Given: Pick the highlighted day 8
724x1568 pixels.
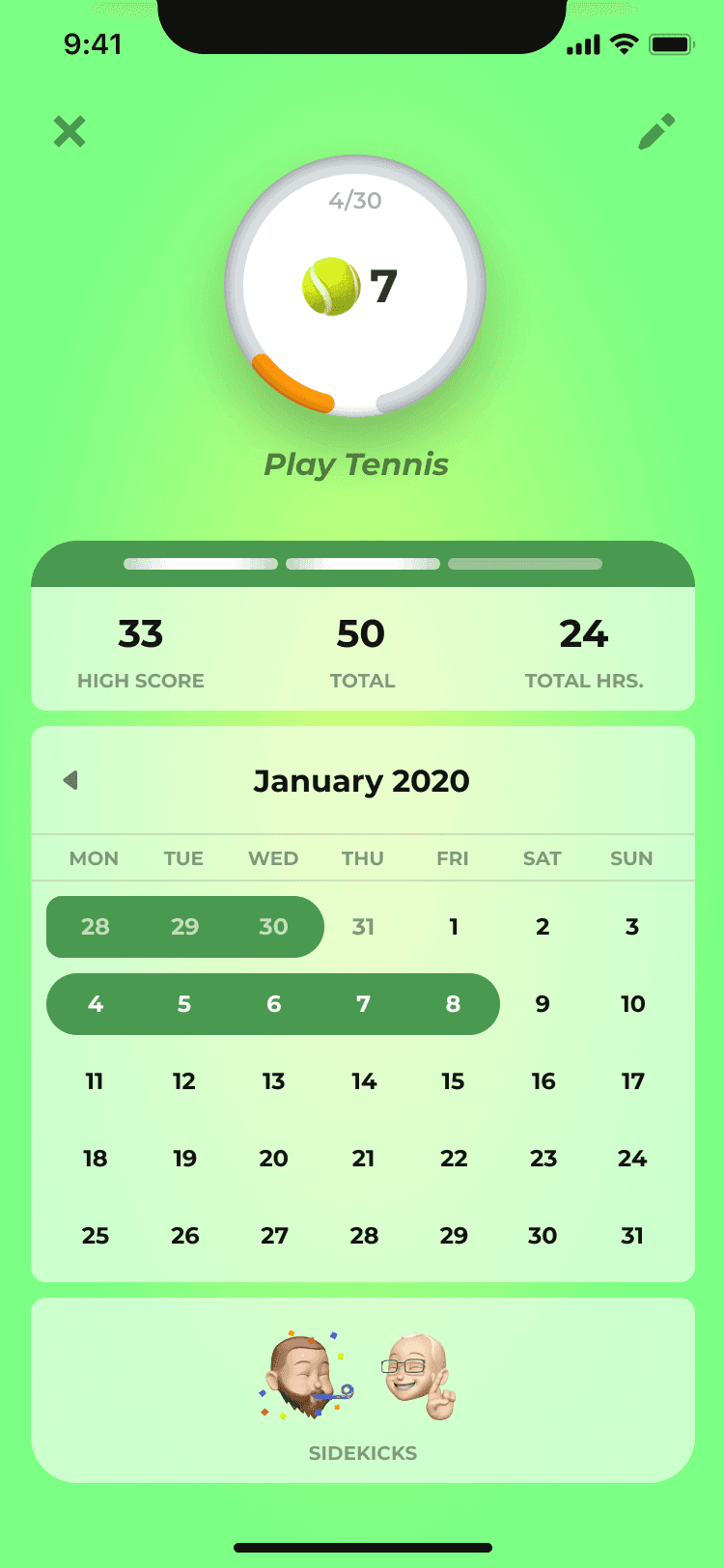Looking at the screenshot, I should pyautogui.click(x=453, y=1004).
